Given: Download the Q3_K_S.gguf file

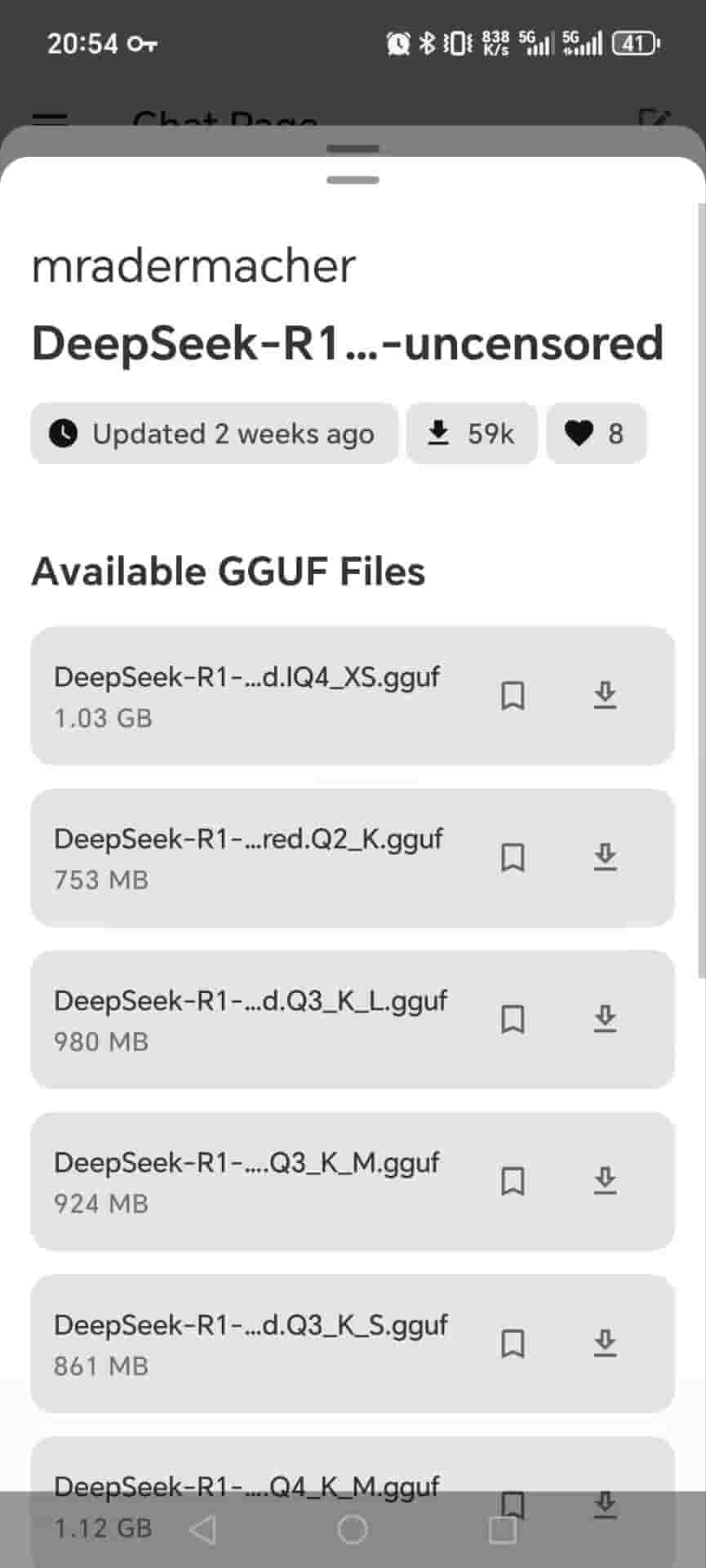Looking at the screenshot, I should [605, 1343].
